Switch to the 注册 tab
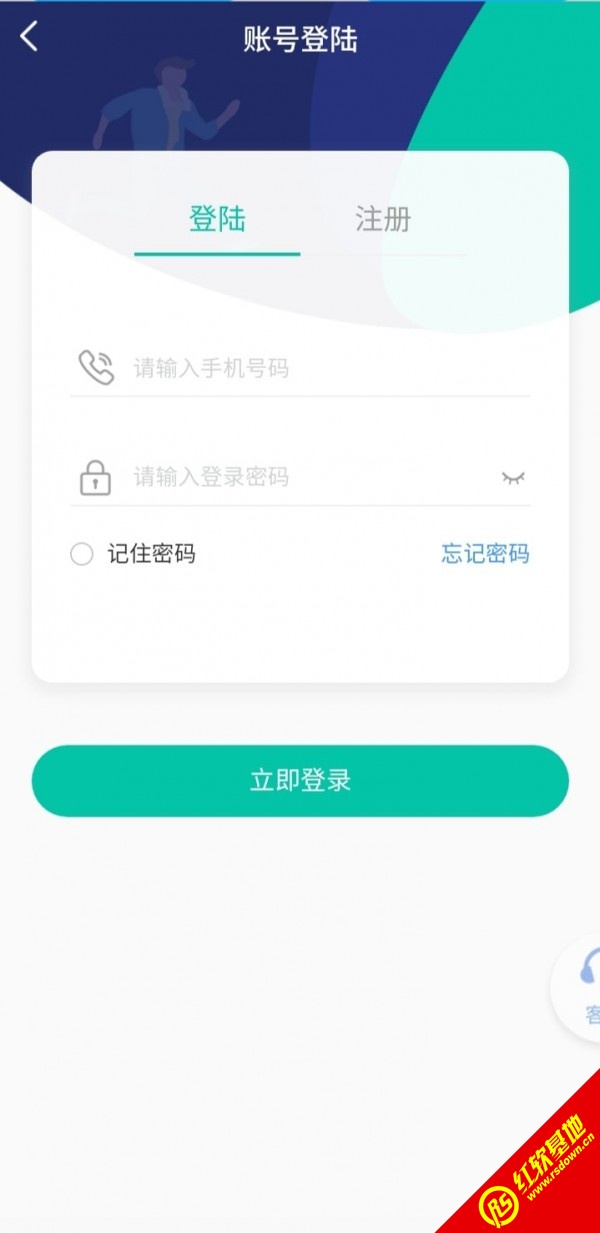 383,220
